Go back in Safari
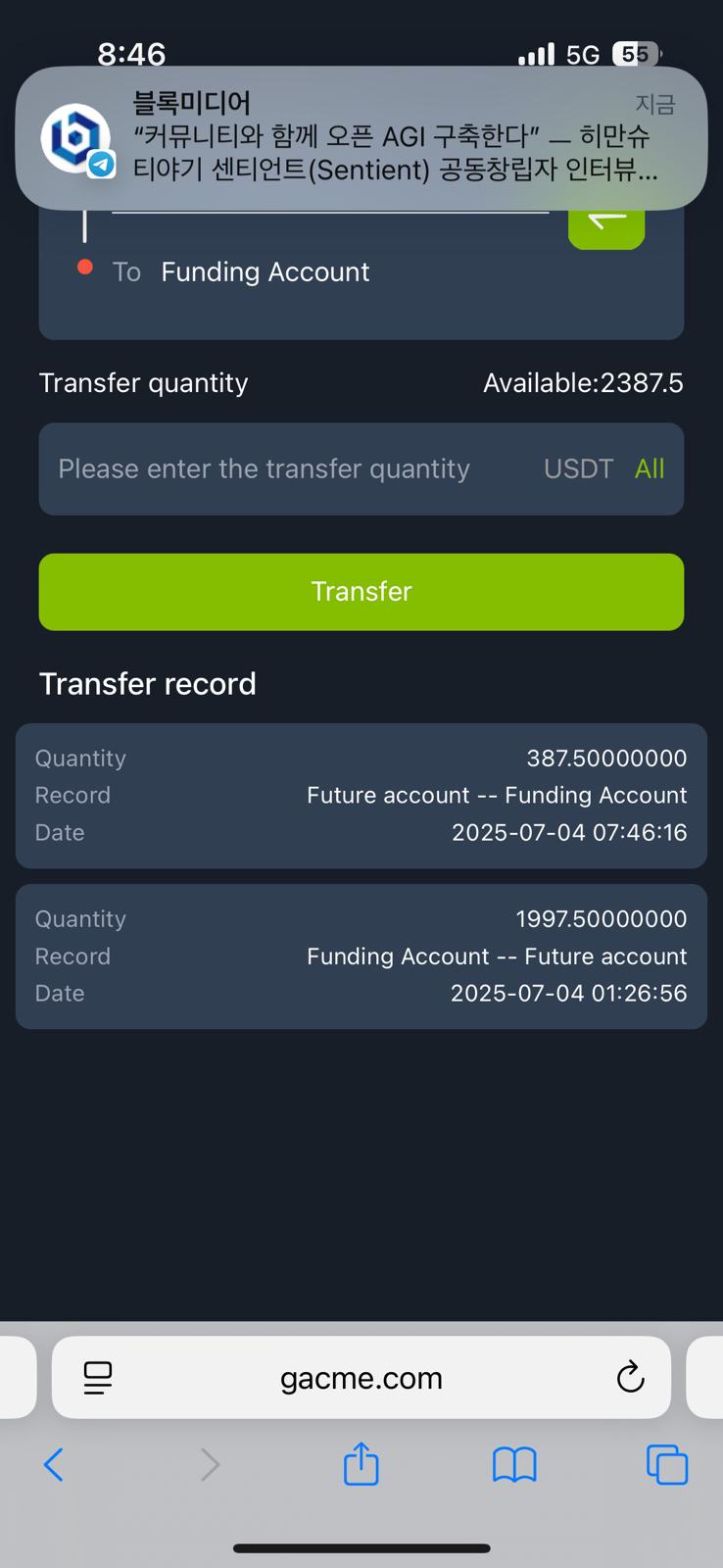 click(54, 1465)
